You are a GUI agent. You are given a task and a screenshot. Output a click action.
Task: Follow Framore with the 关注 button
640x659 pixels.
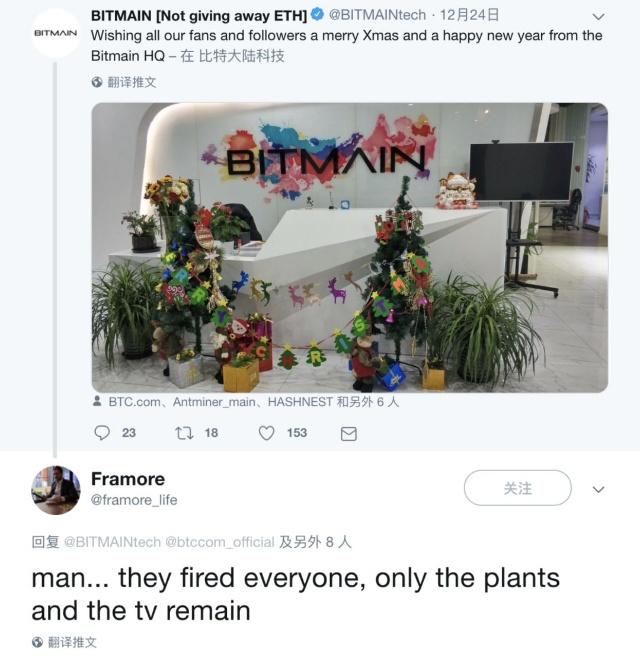[x=517, y=488]
